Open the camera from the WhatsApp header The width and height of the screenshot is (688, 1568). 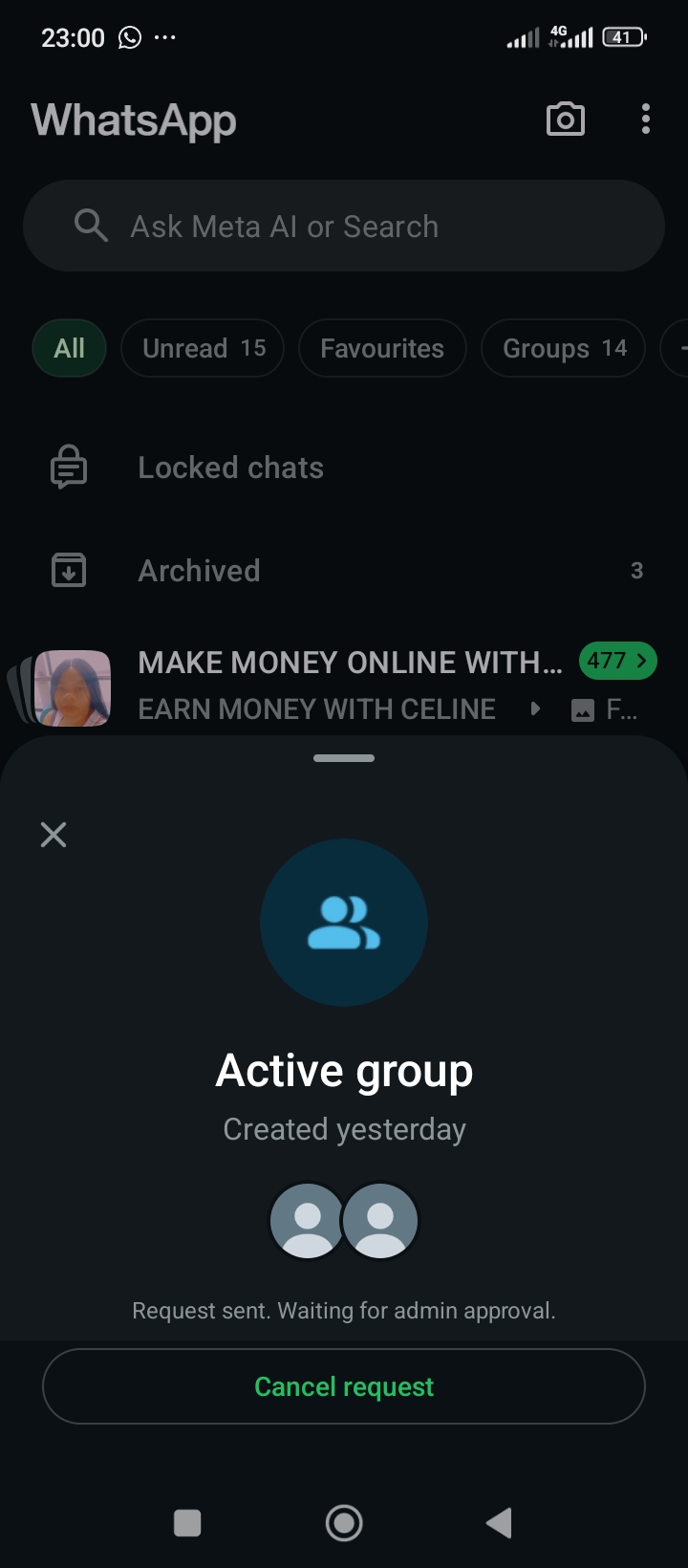[x=565, y=120]
